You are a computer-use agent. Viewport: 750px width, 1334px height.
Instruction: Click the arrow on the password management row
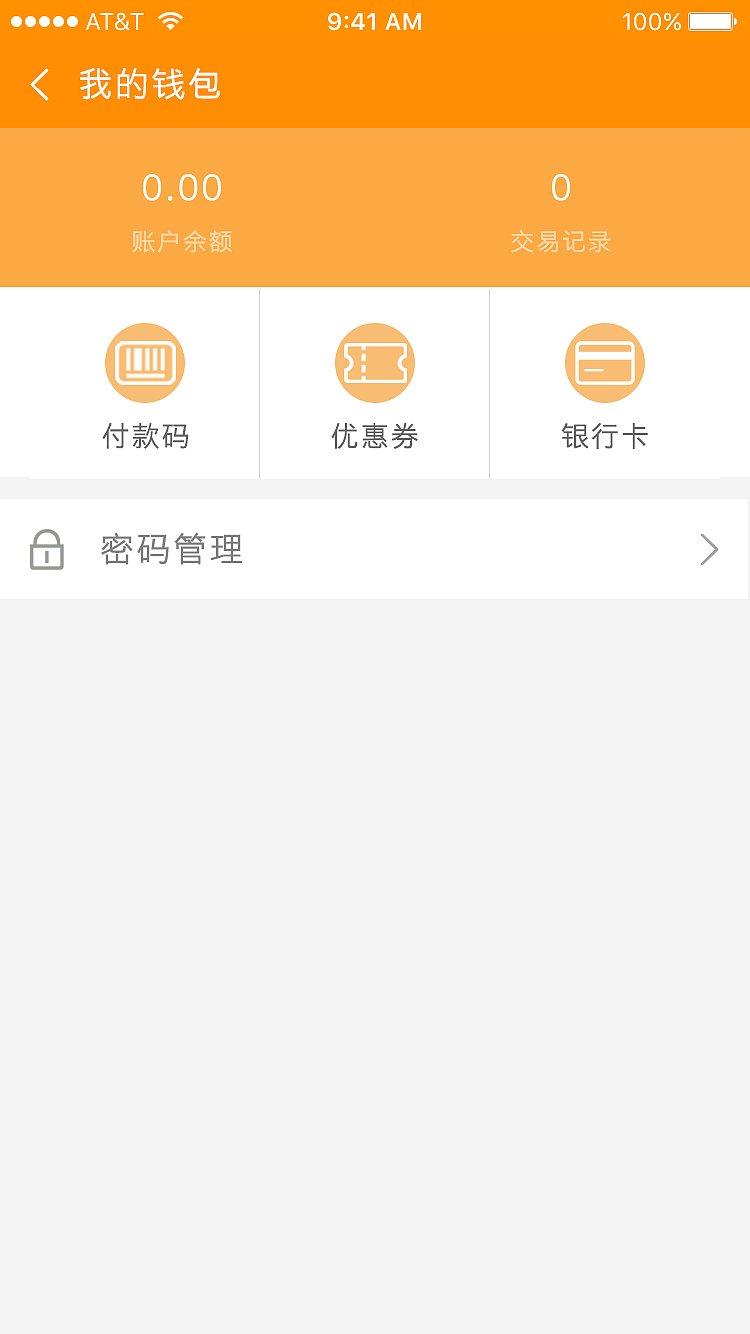pos(709,549)
